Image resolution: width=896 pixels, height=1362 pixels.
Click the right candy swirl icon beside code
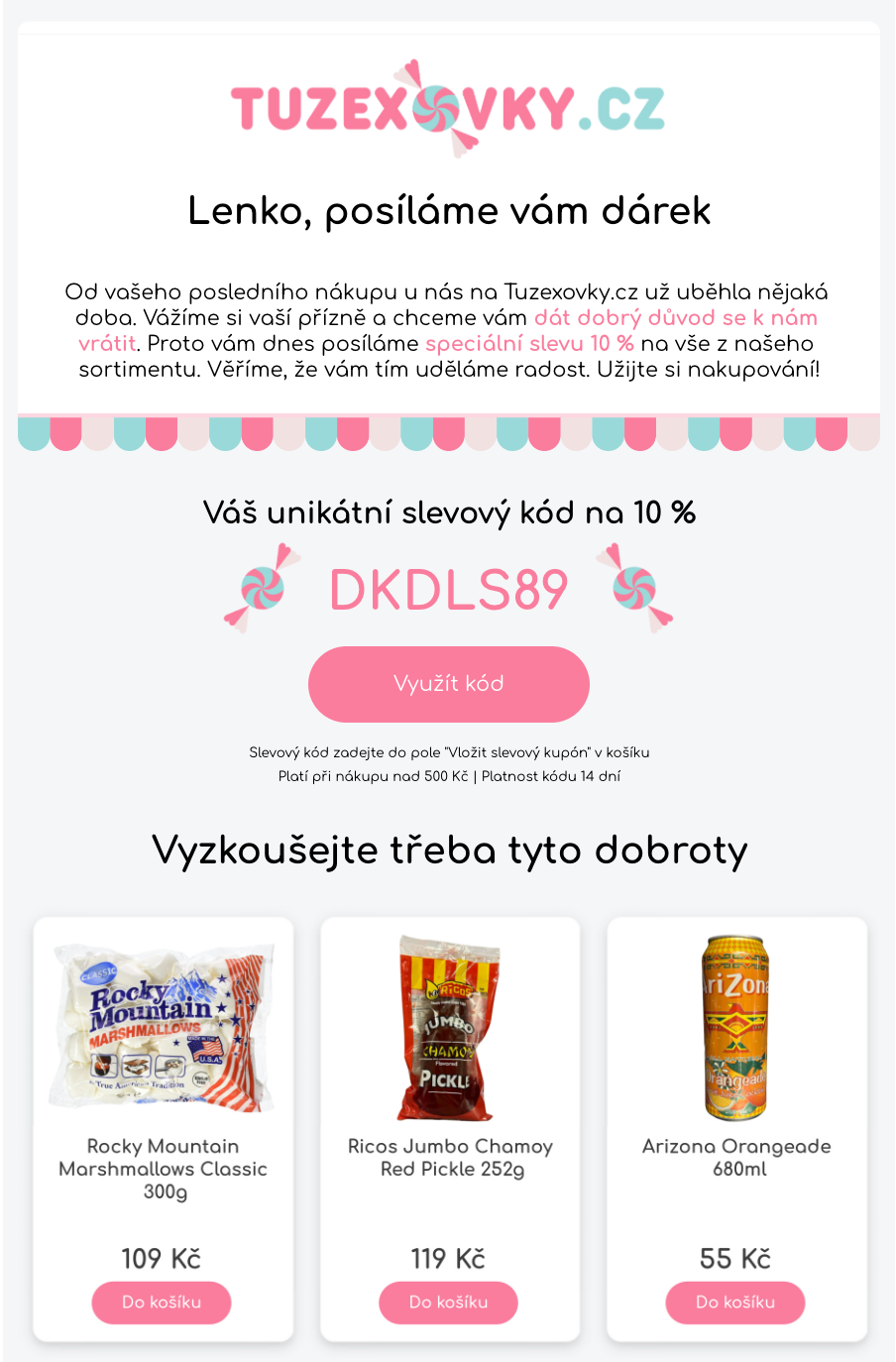tap(632, 589)
